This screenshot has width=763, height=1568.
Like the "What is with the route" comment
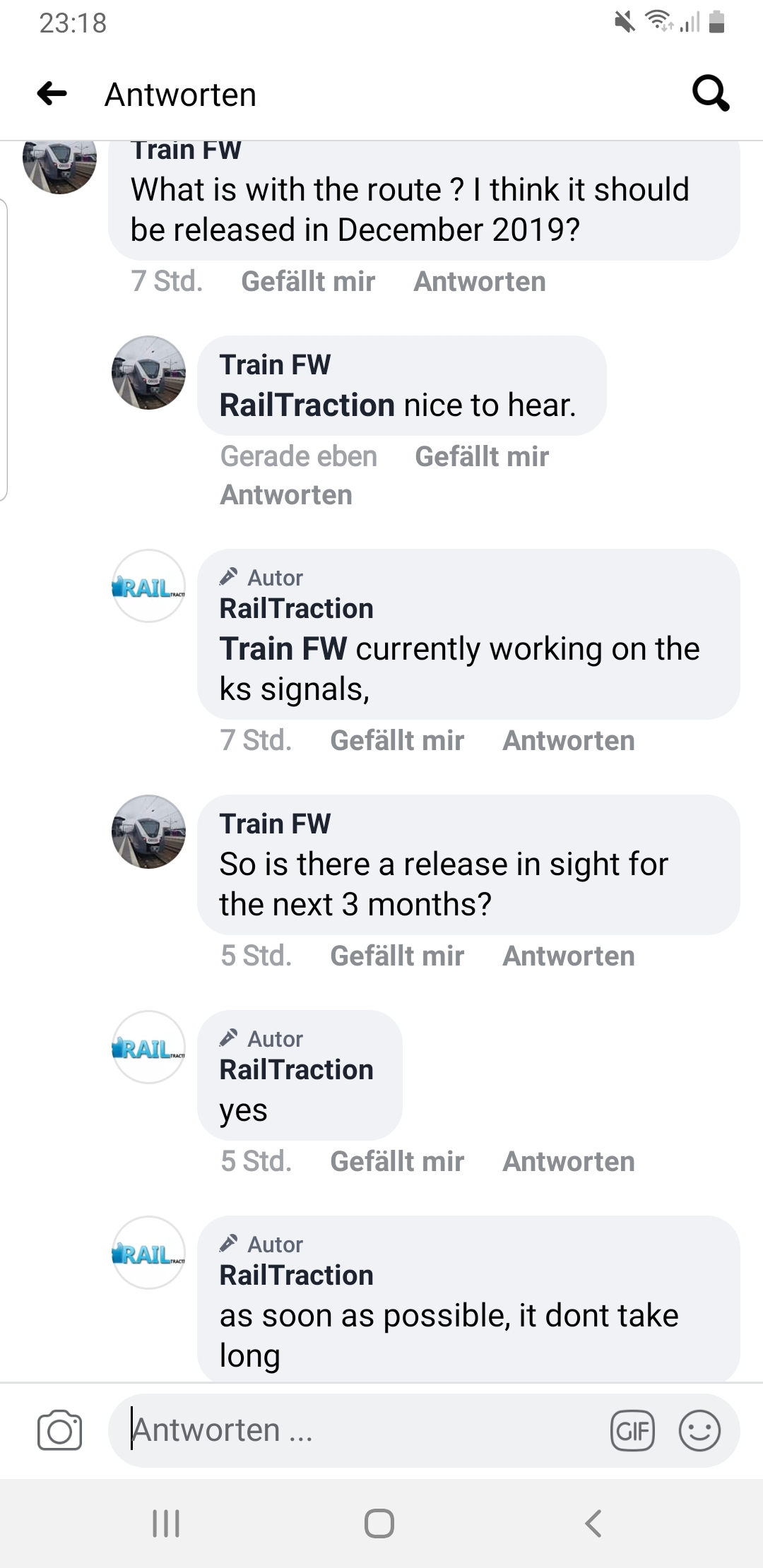tap(308, 281)
